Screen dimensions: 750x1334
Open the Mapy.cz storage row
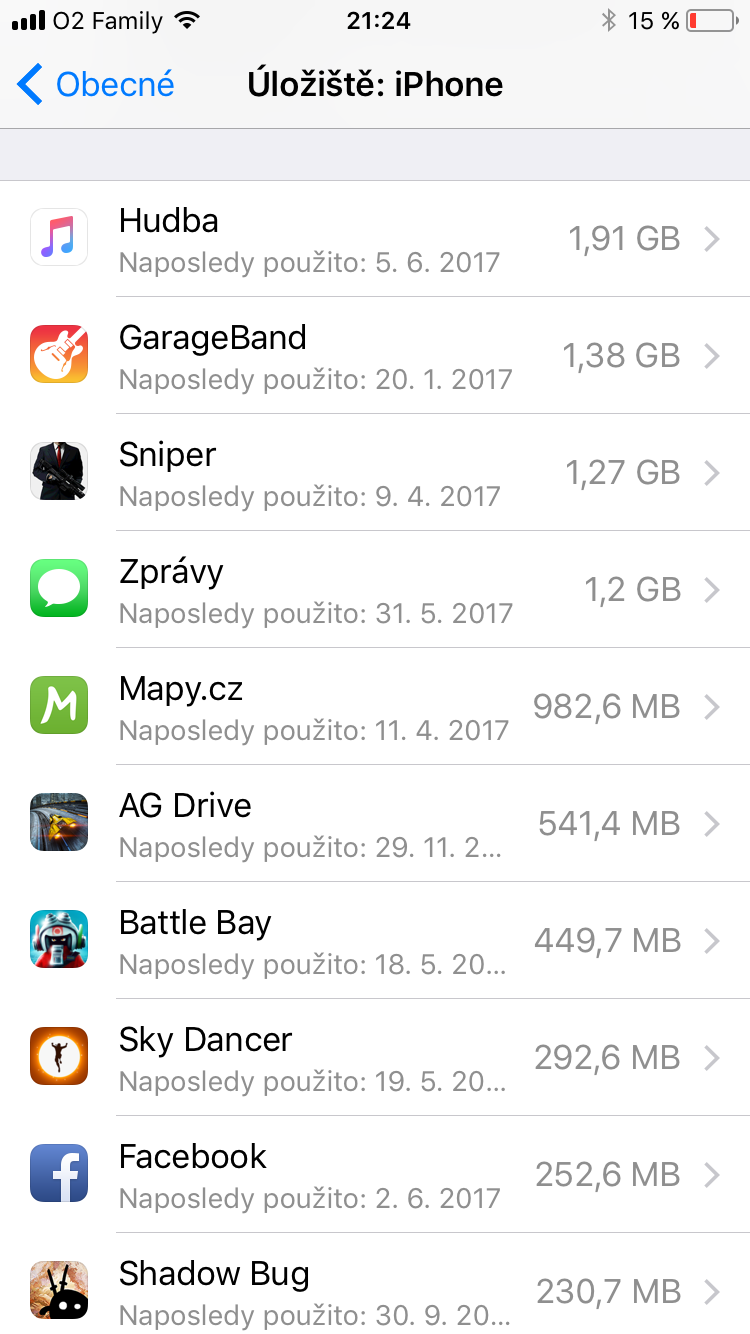click(x=375, y=707)
